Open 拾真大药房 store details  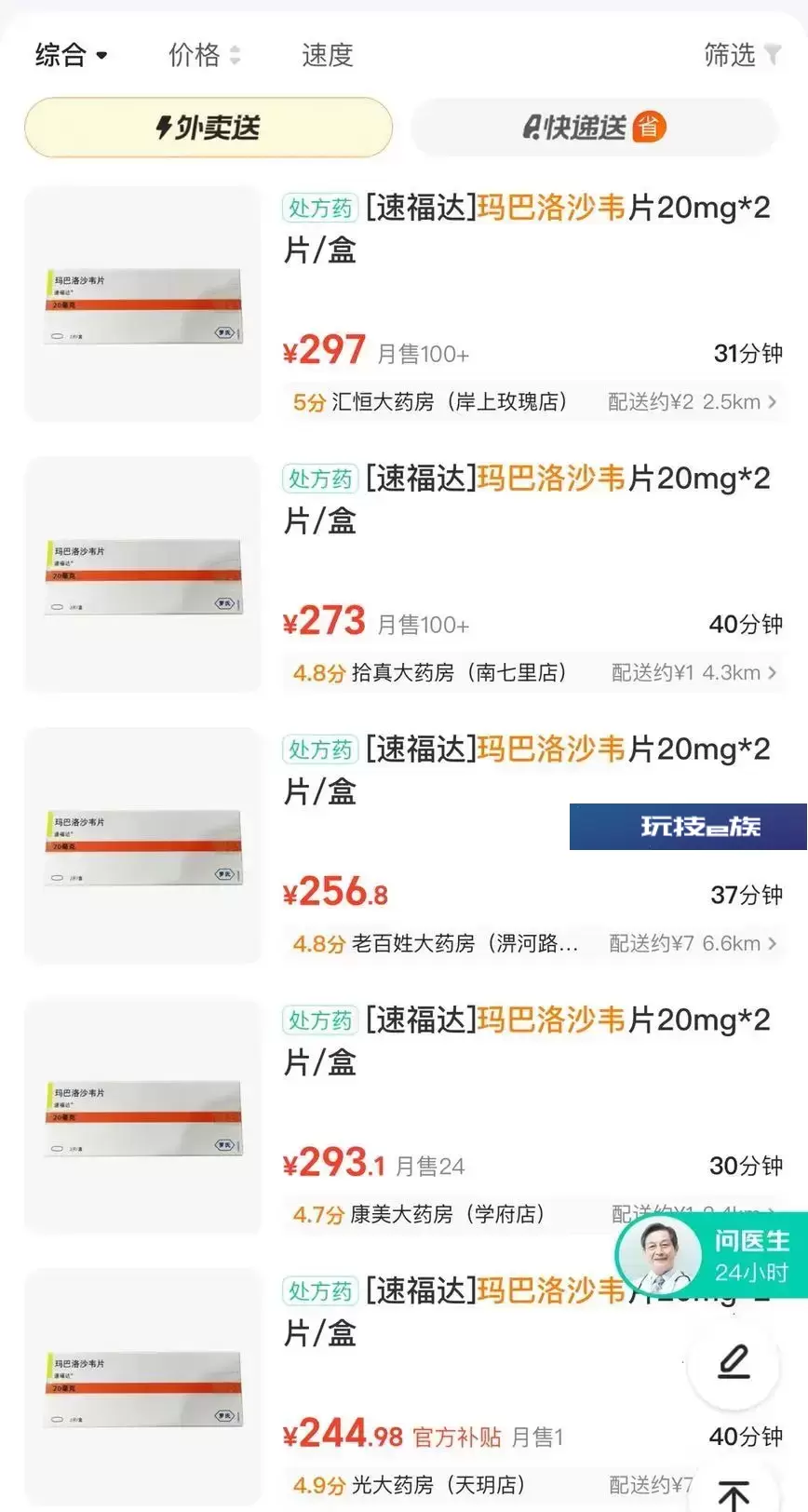pyautogui.click(x=533, y=672)
